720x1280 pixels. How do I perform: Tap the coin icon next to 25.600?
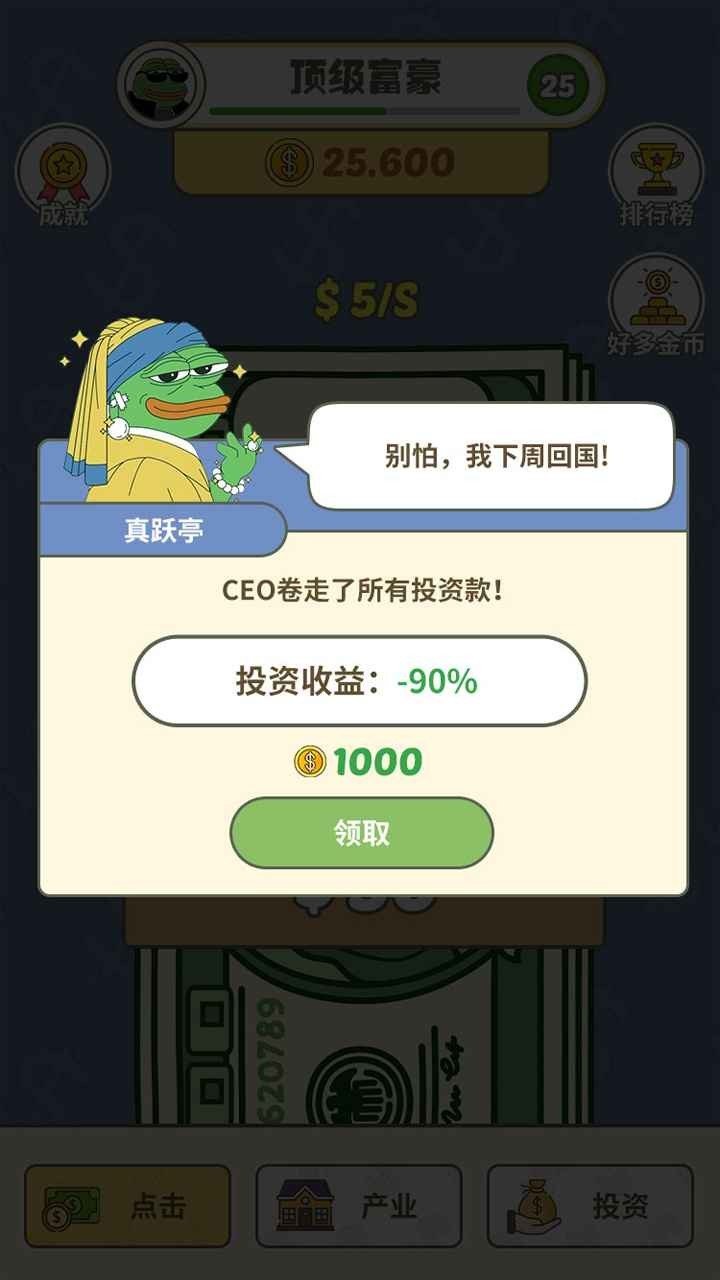pyautogui.click(x=285, y=160)
